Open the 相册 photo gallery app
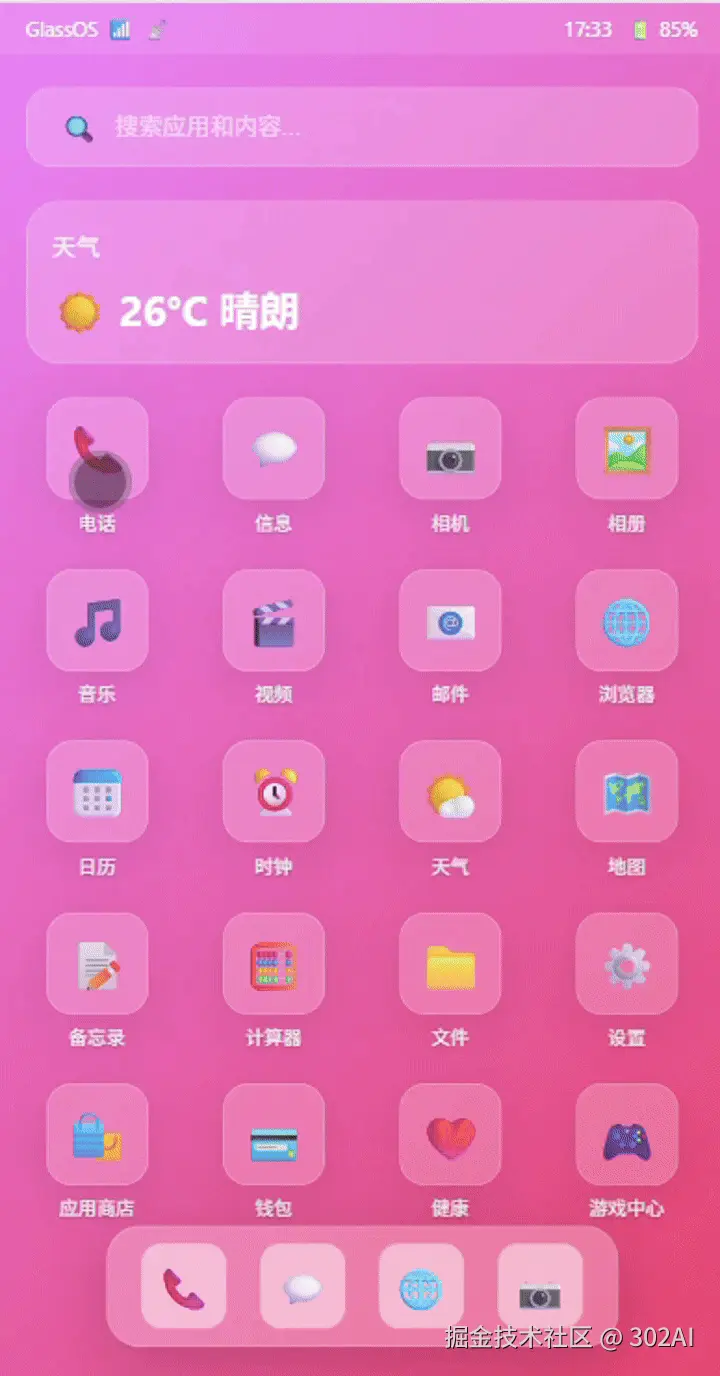This screenshot has width=720, height=1376. tap(627, 449)
